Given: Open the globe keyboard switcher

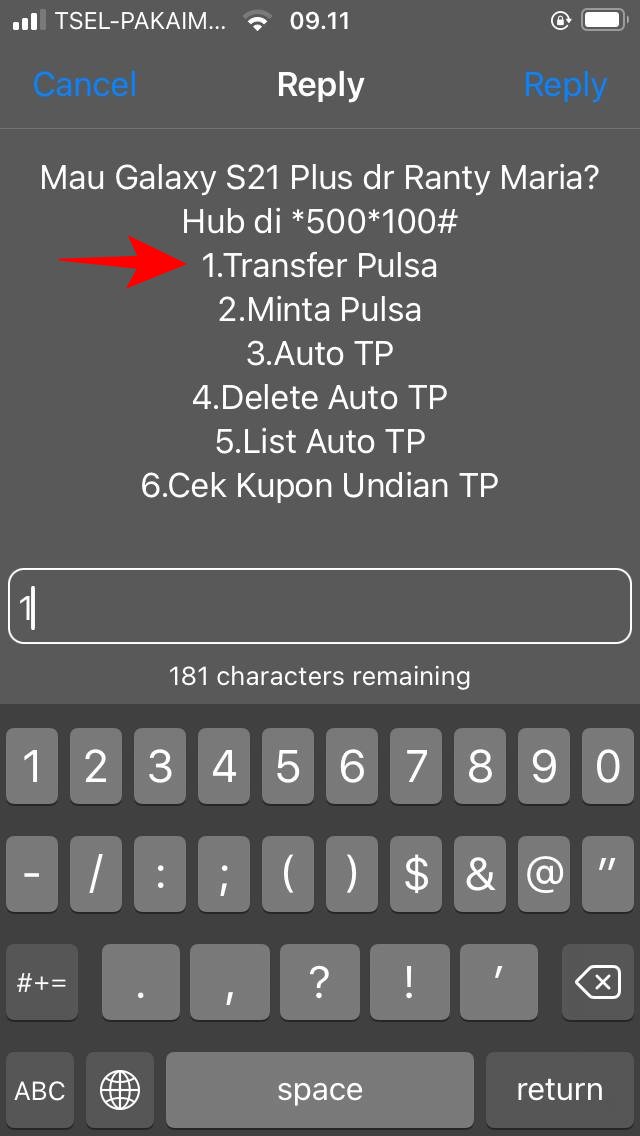Looking at the screenshot, I should coord(121,1089).
